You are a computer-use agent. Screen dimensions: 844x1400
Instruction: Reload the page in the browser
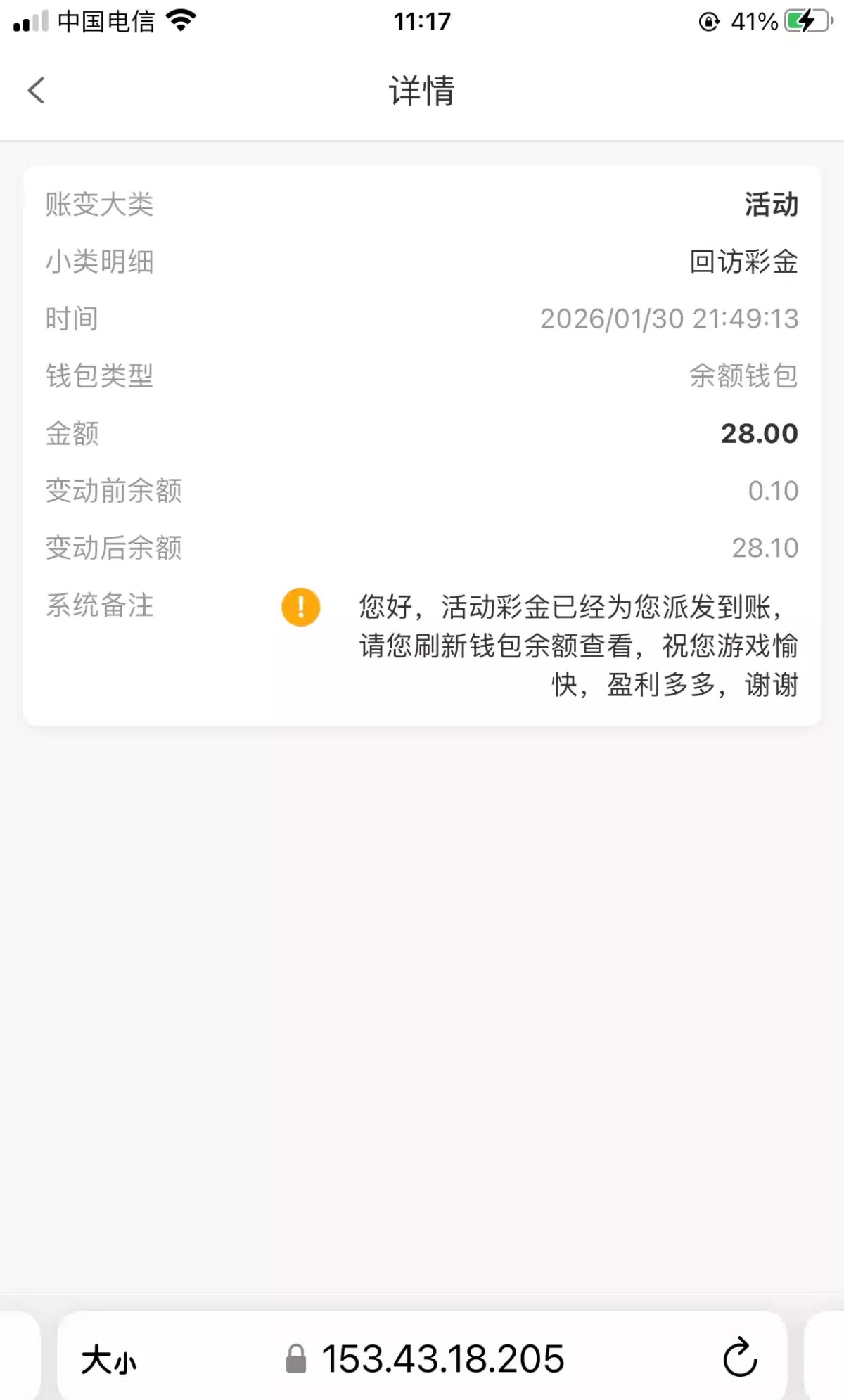740,1358
